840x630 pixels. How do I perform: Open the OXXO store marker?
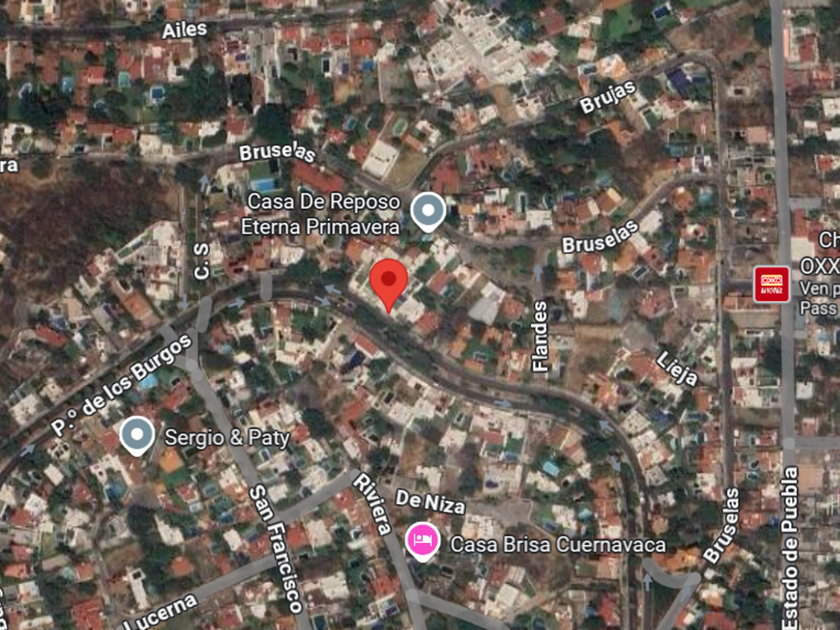tap(771, 284)
